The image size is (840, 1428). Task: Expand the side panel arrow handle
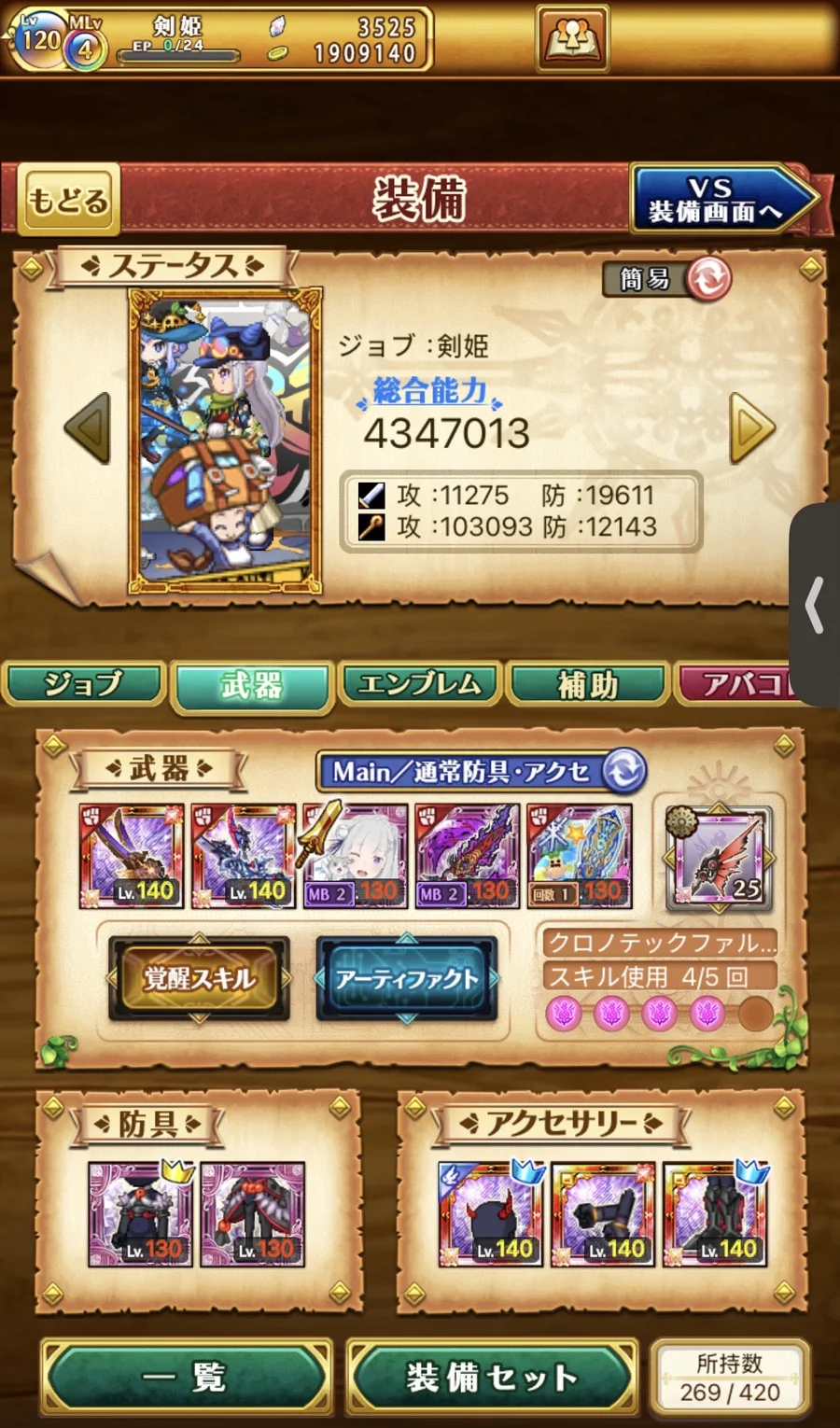click(x=814, y=605)
